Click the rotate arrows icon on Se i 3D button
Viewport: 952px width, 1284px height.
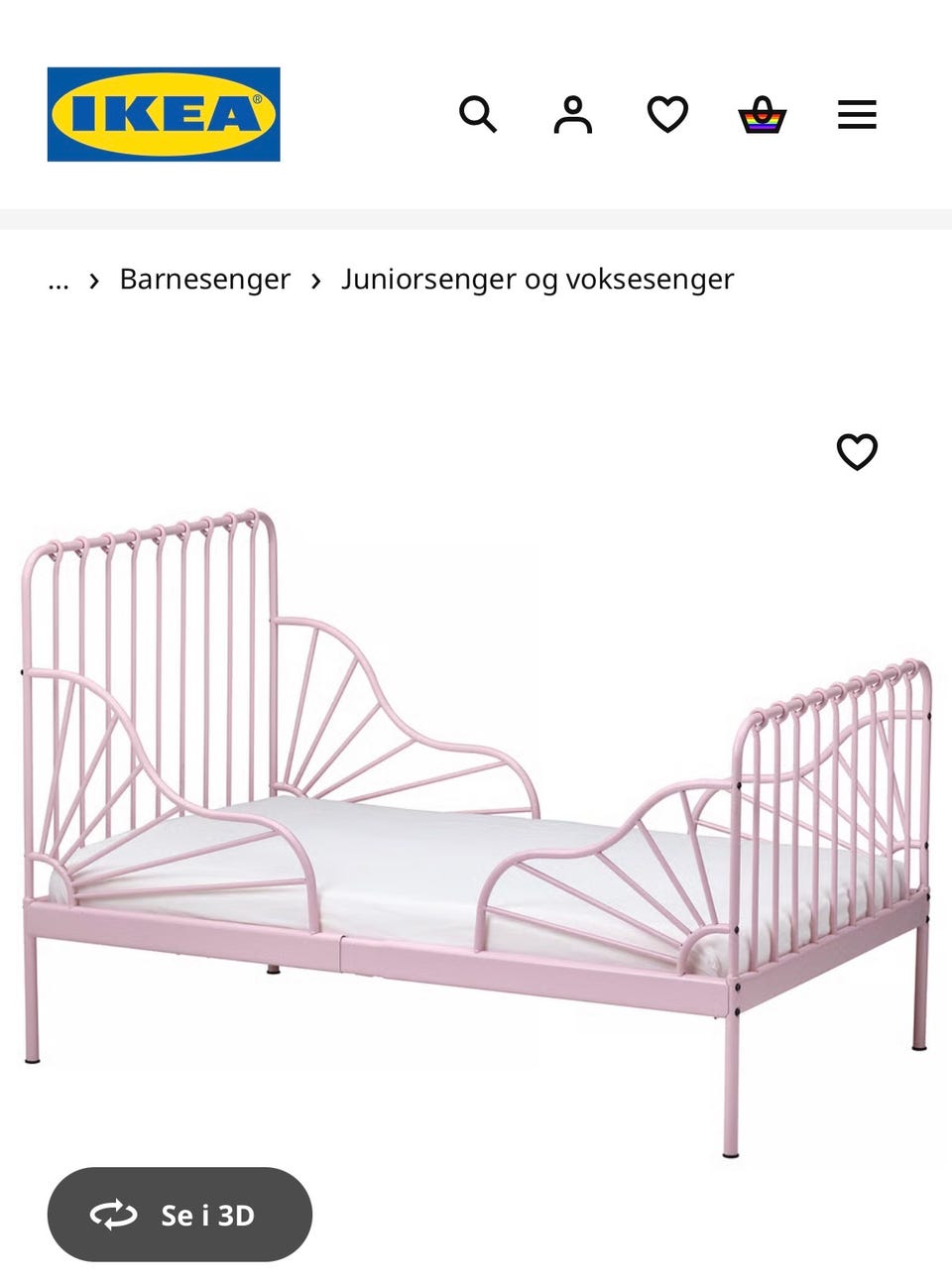coord(112,1214)
